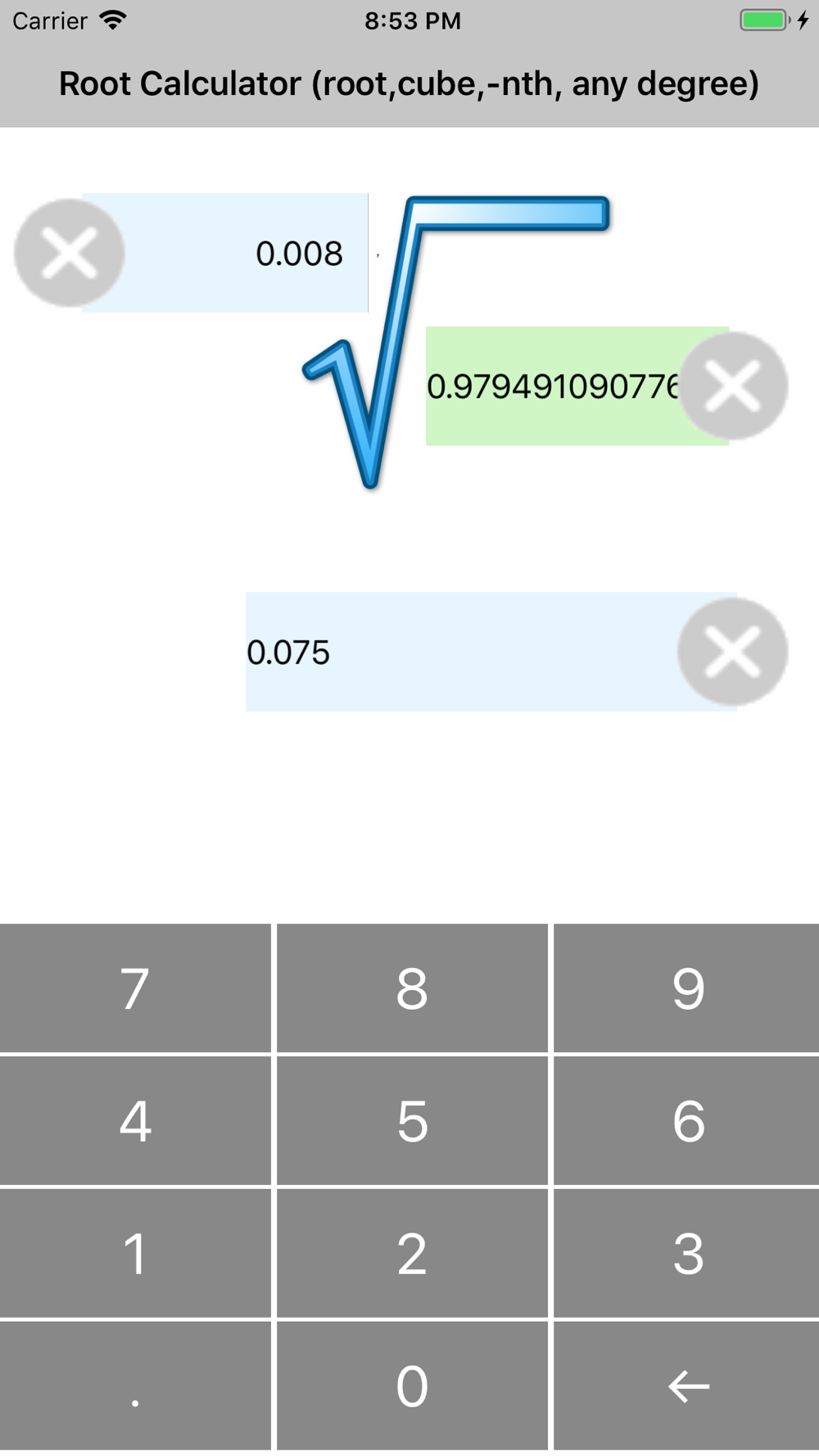Insert a decimal point
Image resolution: width=819 pixels, height=1456 pixels.
tap(135, 1386)
